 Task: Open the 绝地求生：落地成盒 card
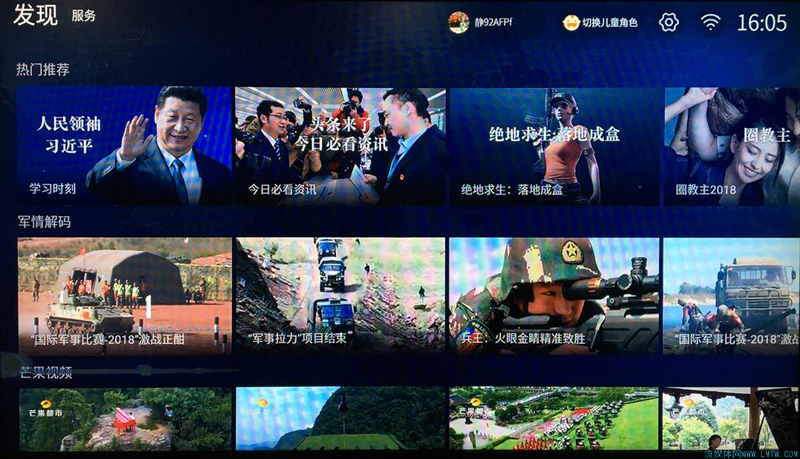pos(554,146)
